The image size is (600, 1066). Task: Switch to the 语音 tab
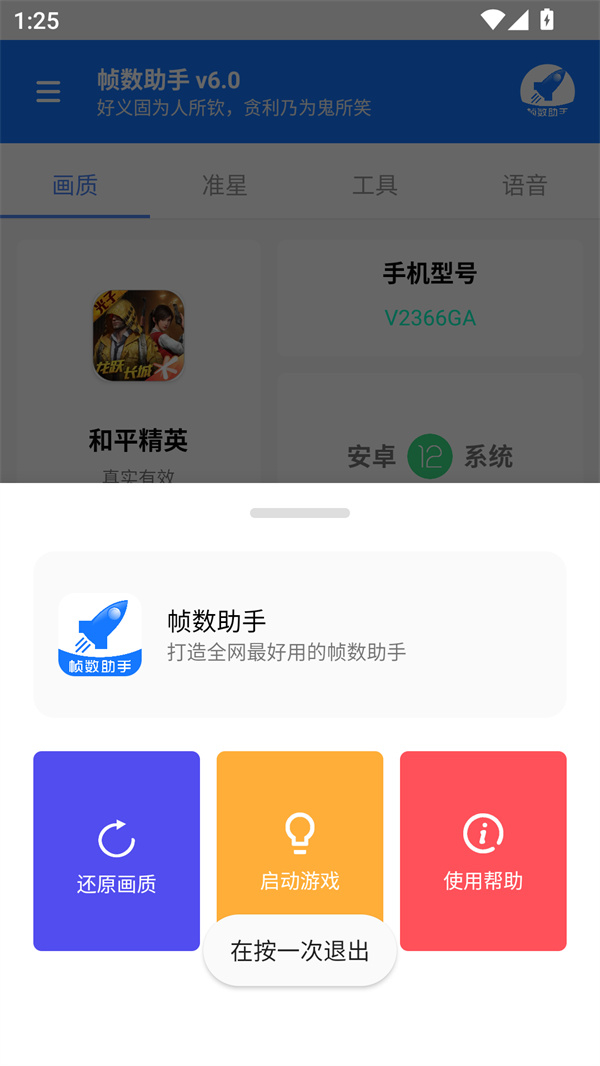524,185
